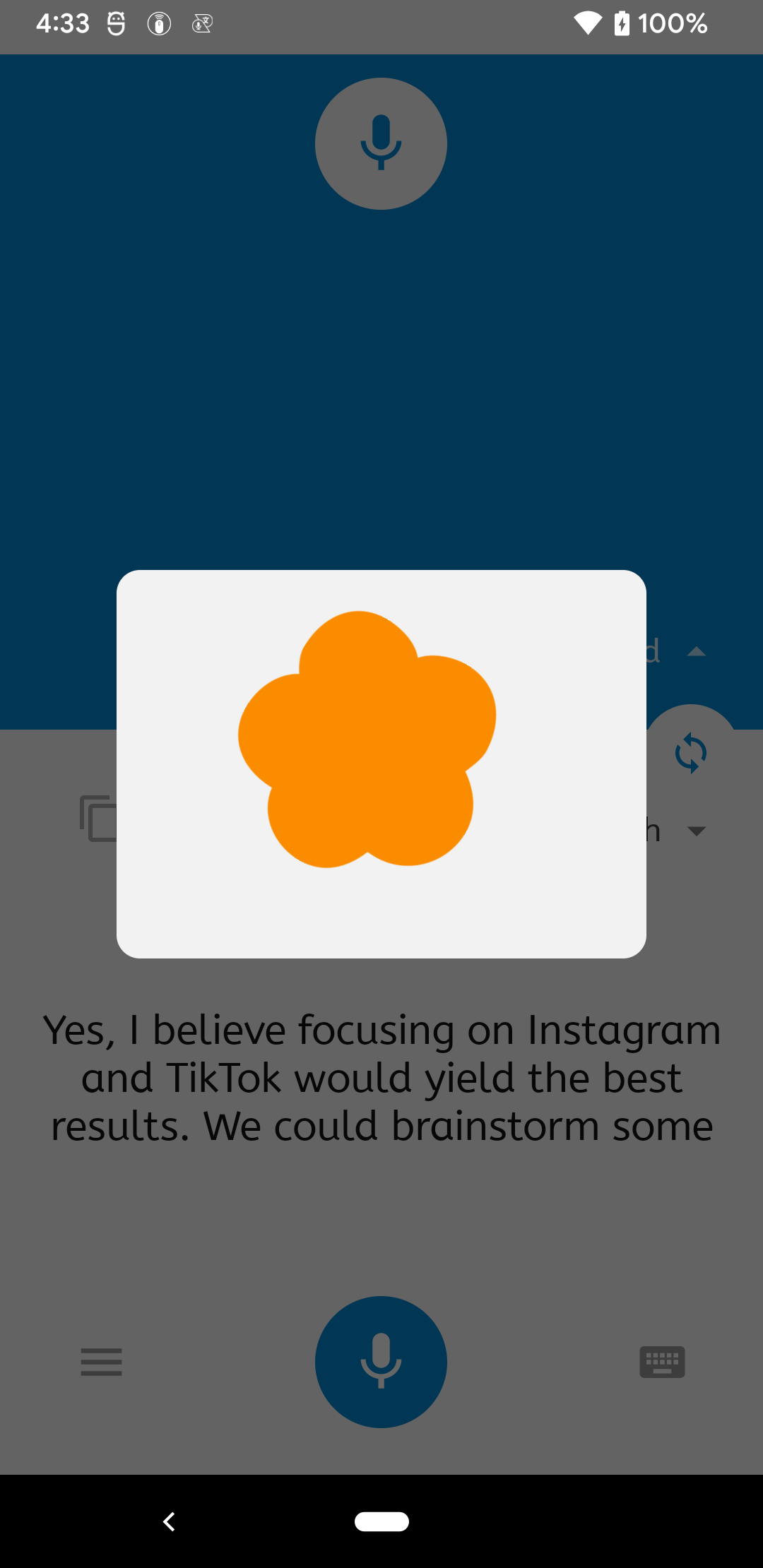Image resolution: width=763 pixels, height=1568 pixels.
Task: Tap the top microphone button
Action: (x=381, y=143)
